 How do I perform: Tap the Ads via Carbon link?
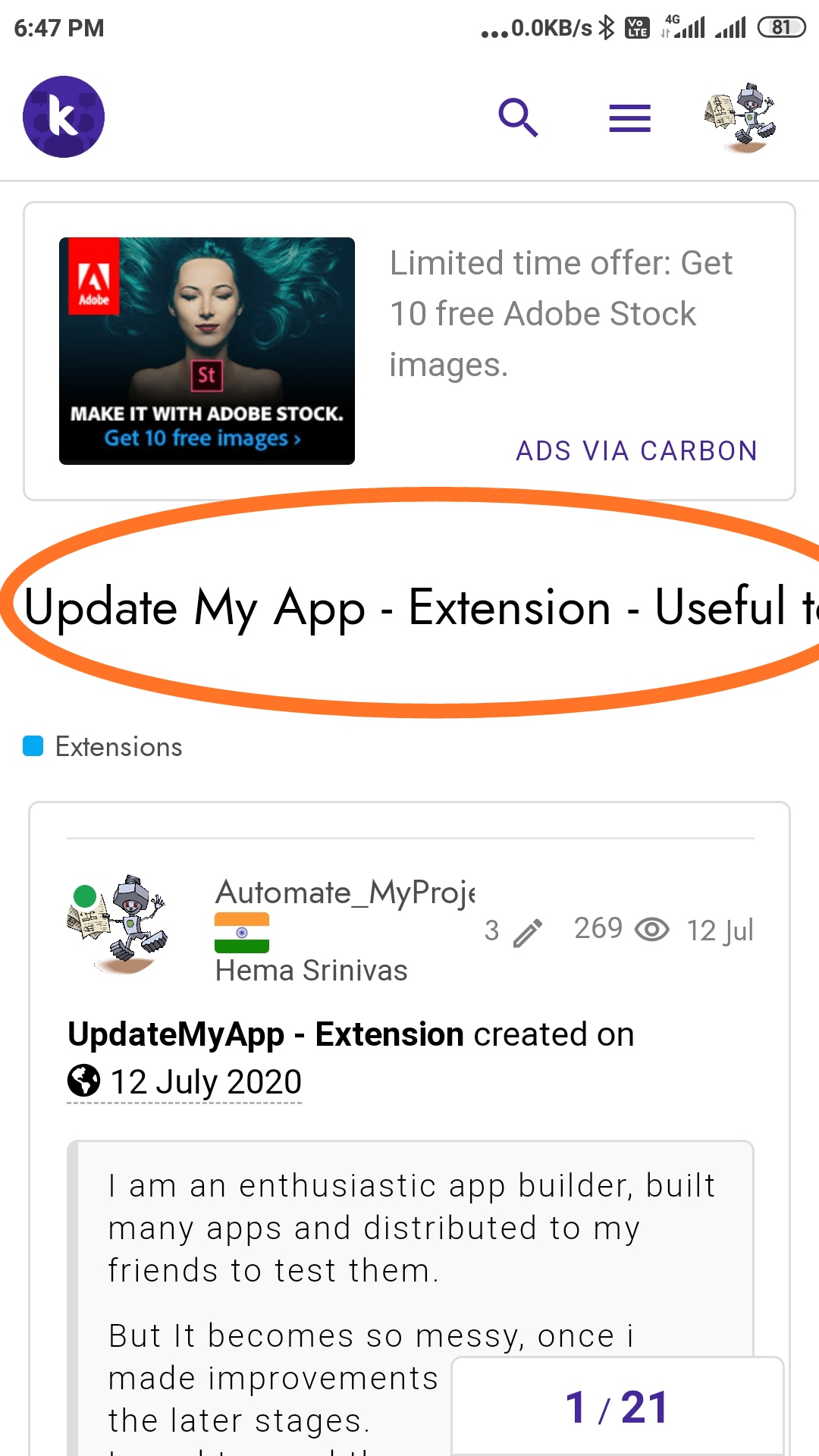click(636, 451)
